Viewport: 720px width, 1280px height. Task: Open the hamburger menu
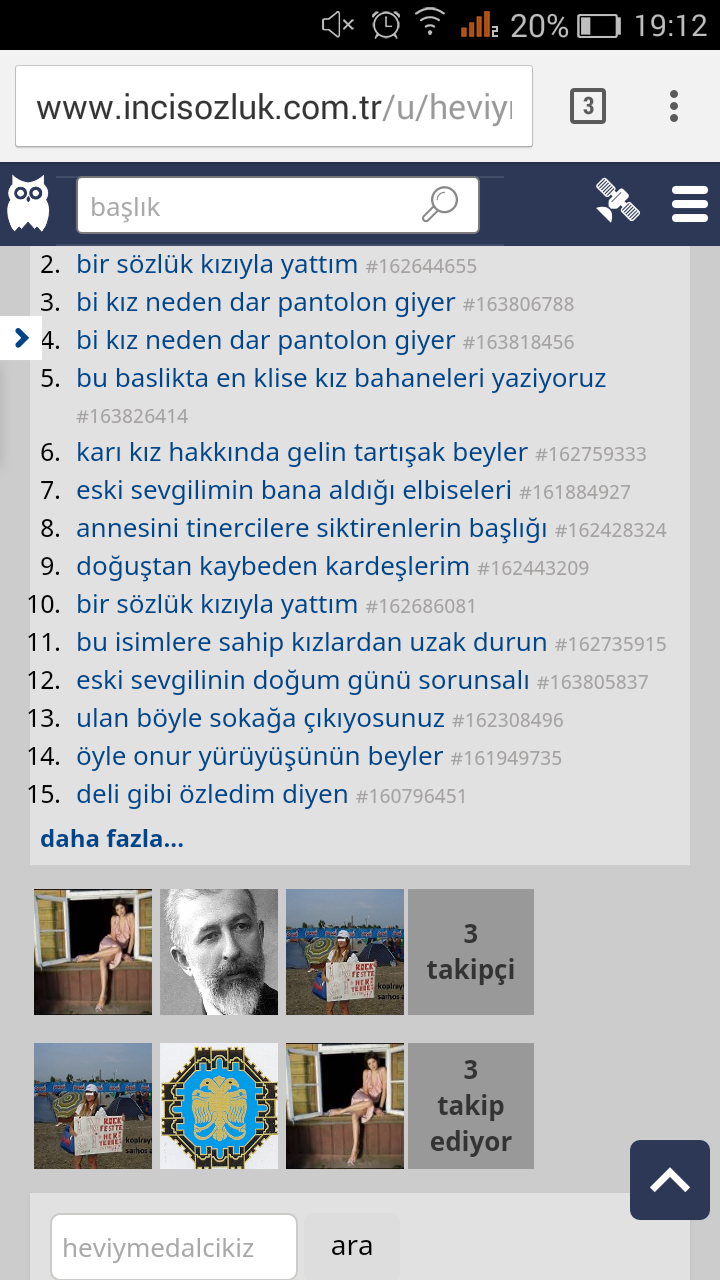pyautogui.click(x=690, y=203)
